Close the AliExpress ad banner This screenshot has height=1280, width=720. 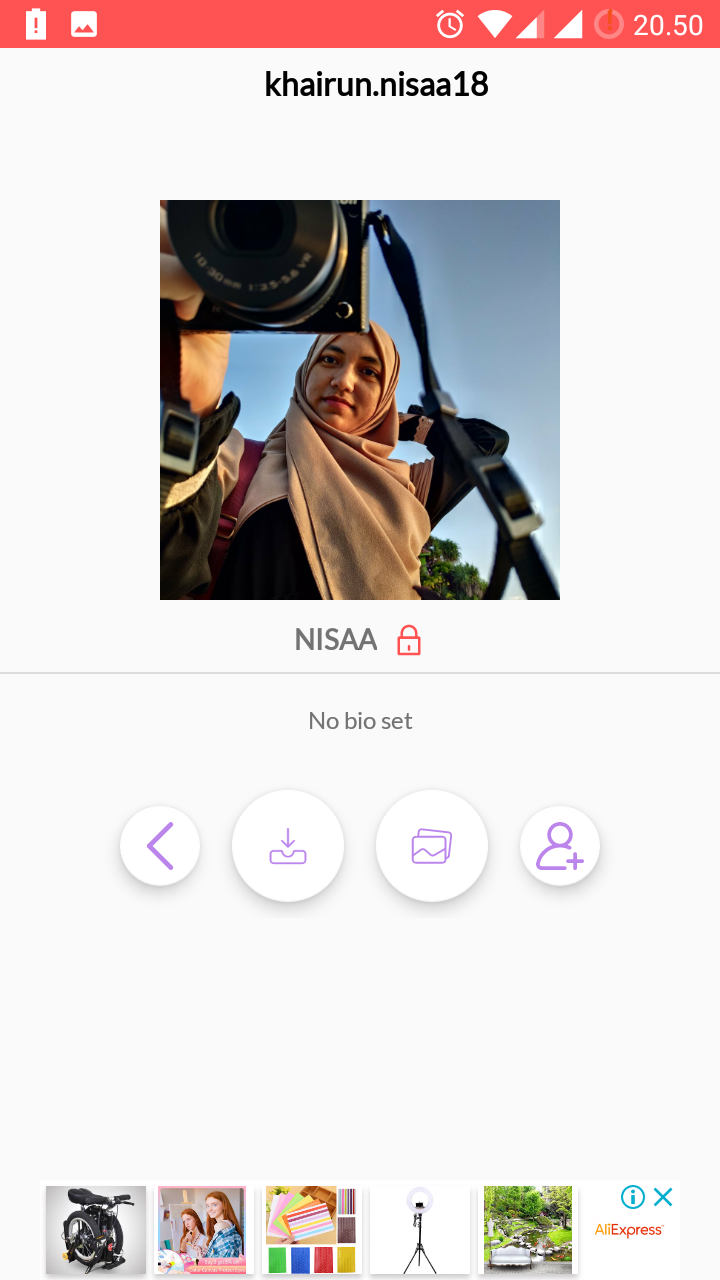(x=662, y=1197)
